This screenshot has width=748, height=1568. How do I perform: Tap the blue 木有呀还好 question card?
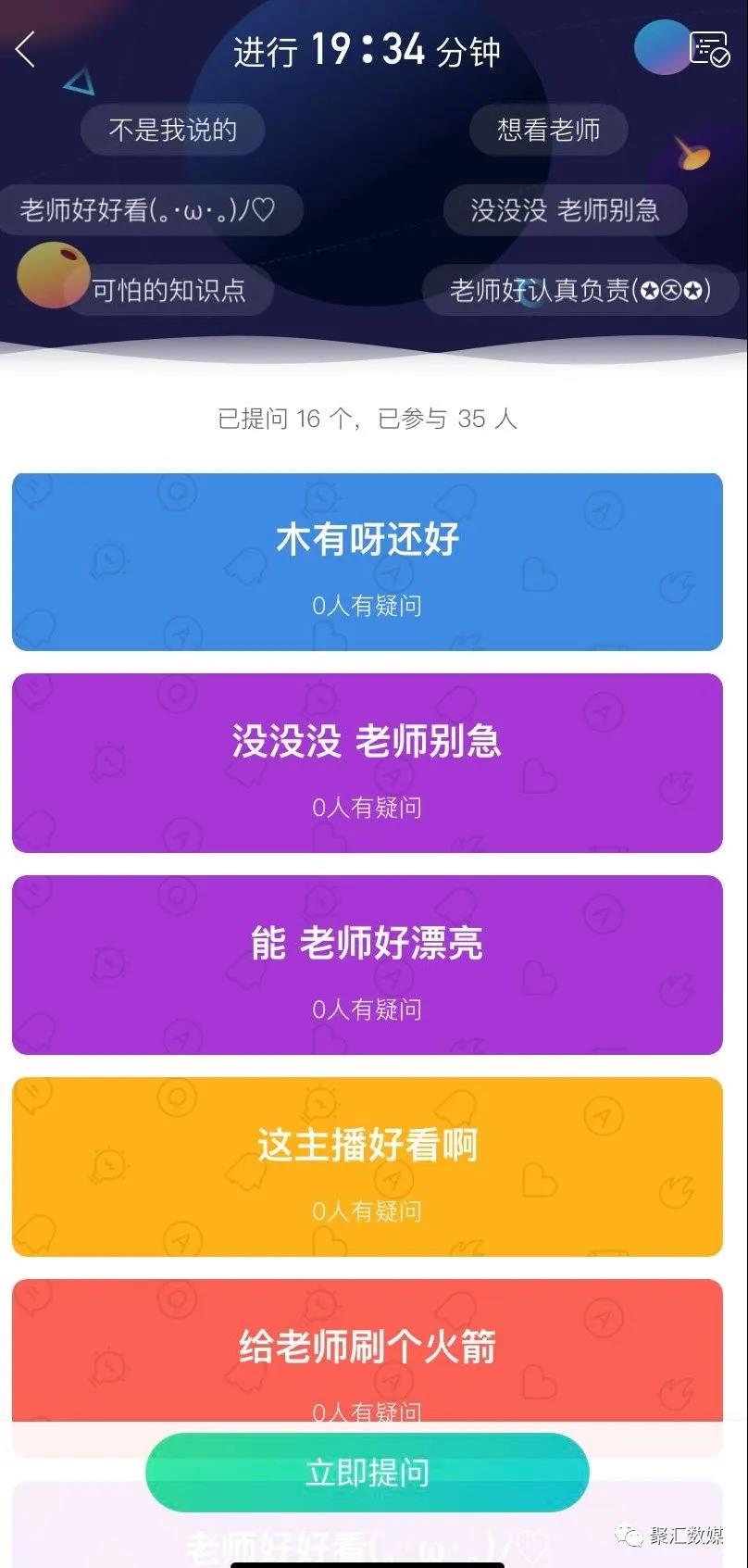click(x=368, y=562)
